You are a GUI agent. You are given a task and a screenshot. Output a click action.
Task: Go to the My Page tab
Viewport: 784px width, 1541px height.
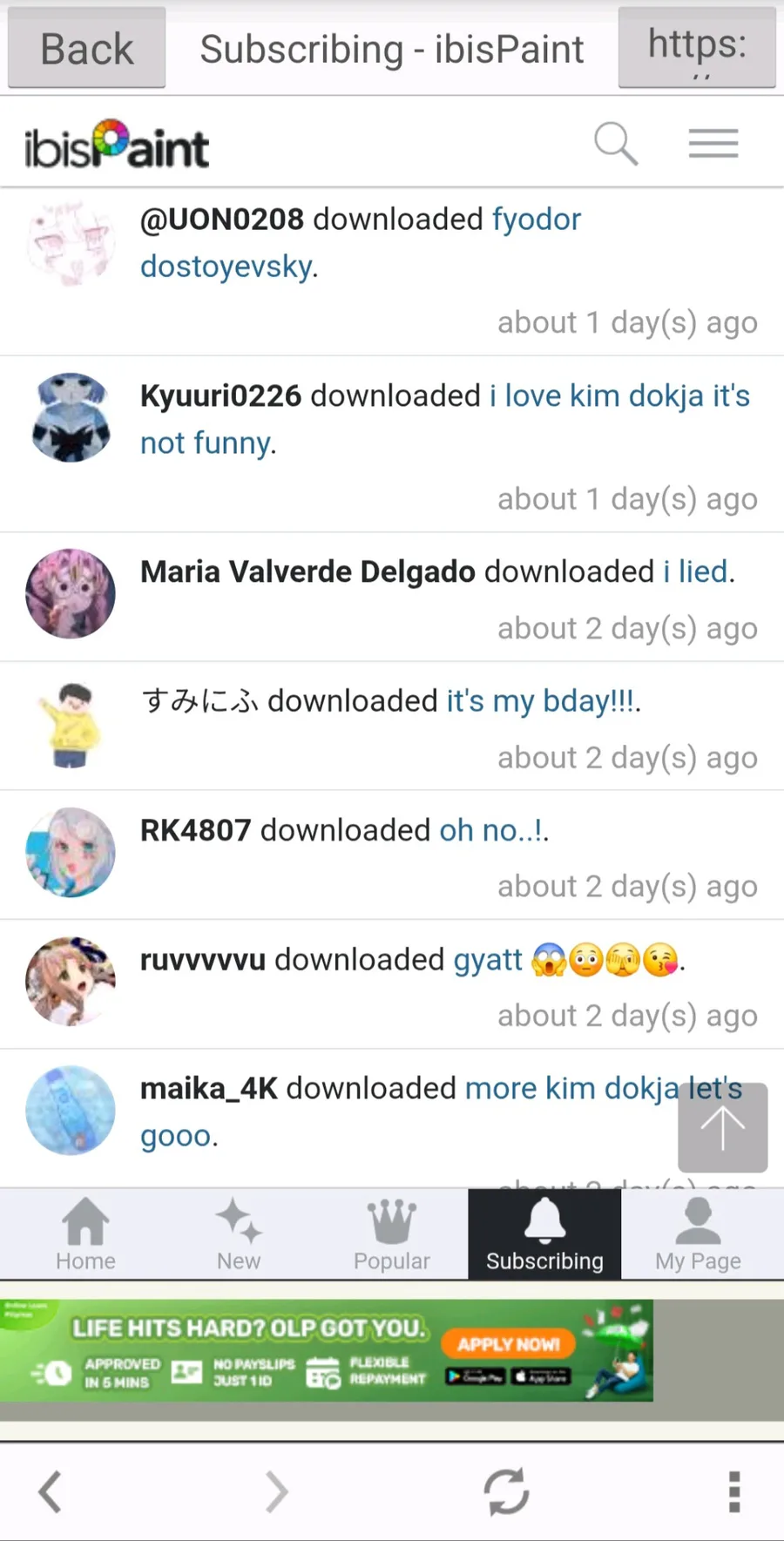pyautogui.click(x=698, y=1234)
